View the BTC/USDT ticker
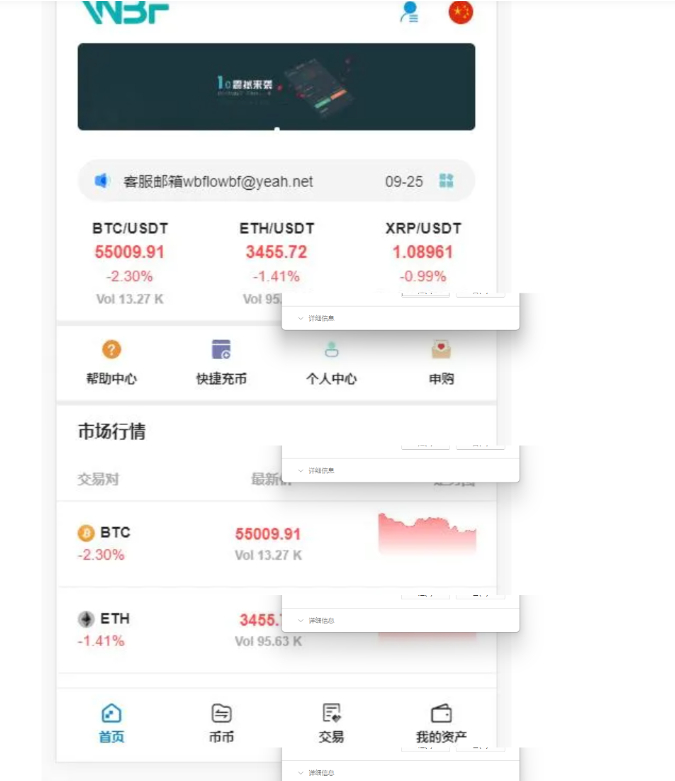The height and width of the screenshot is (781, 675). pyautogui.click(x=130, y=252)
